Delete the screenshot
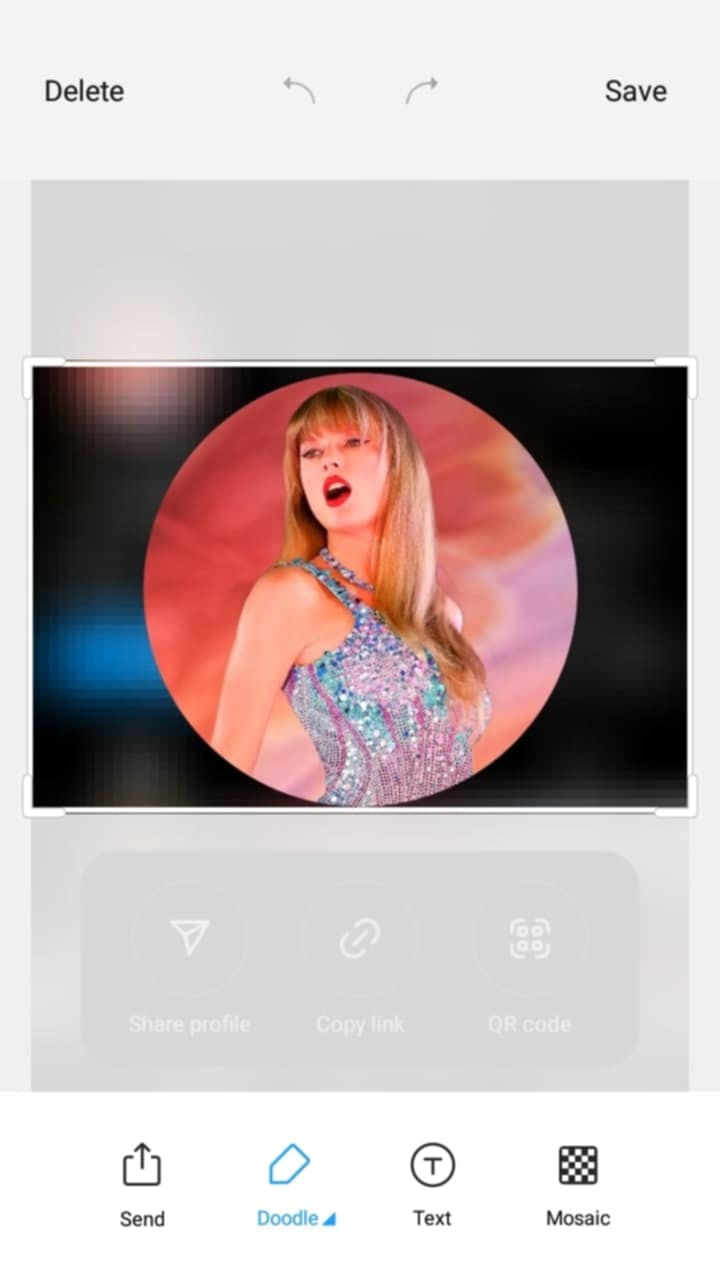Image resolution: width=720 pixels, height=1280 pixels. click(x=84, y=91)
